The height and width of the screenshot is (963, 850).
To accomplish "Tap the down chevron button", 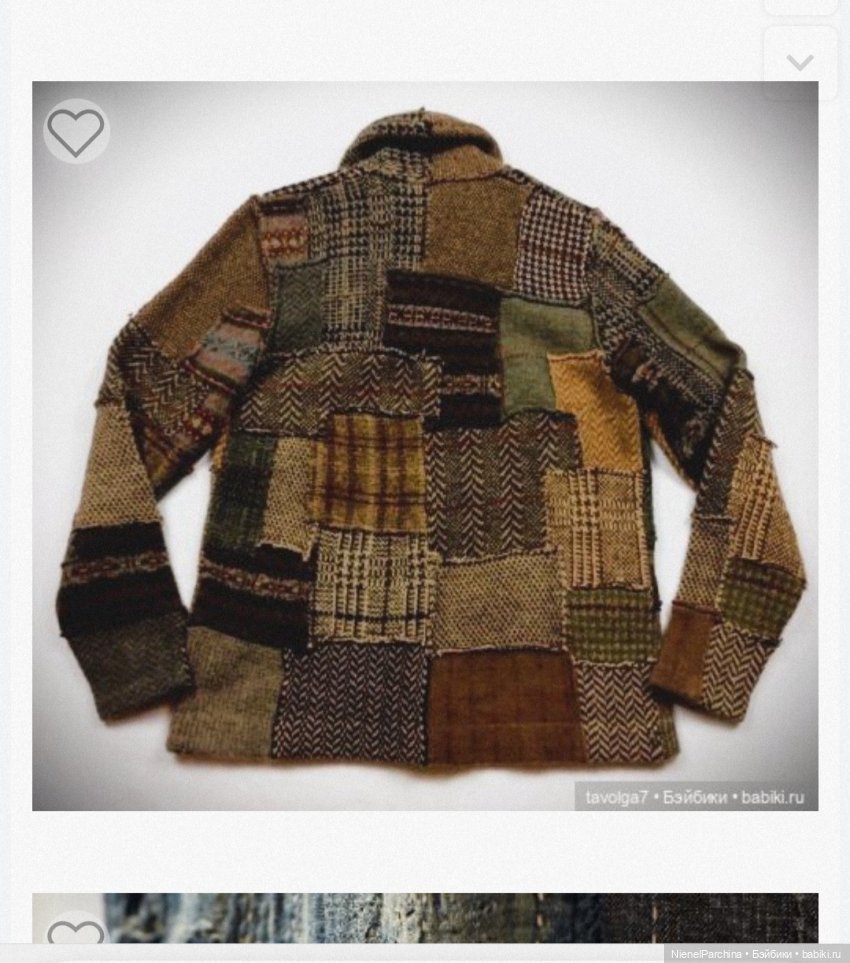I will pyautogui.click(x=800, y=63).
